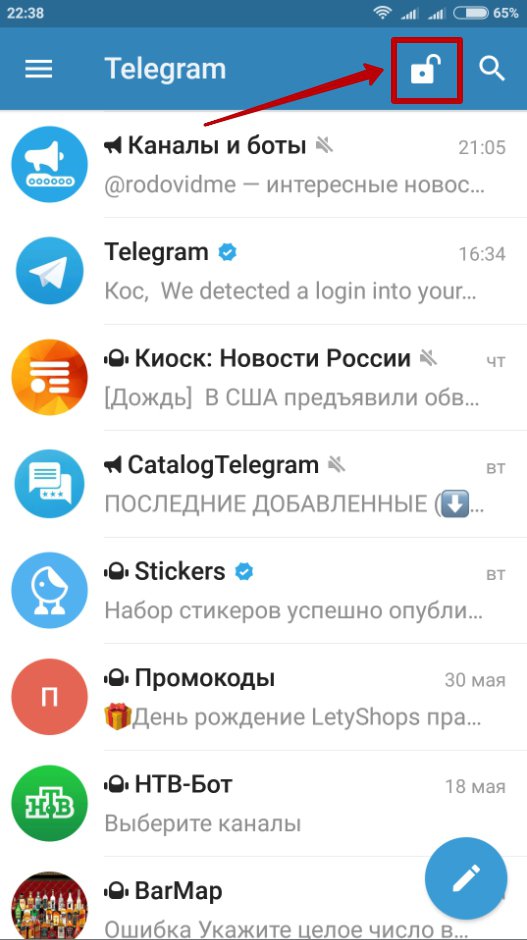Image resolution: width=527 pixels, height=940 pixels.
Task: Open the Каналы и боты channel
Action: [263, 164]
